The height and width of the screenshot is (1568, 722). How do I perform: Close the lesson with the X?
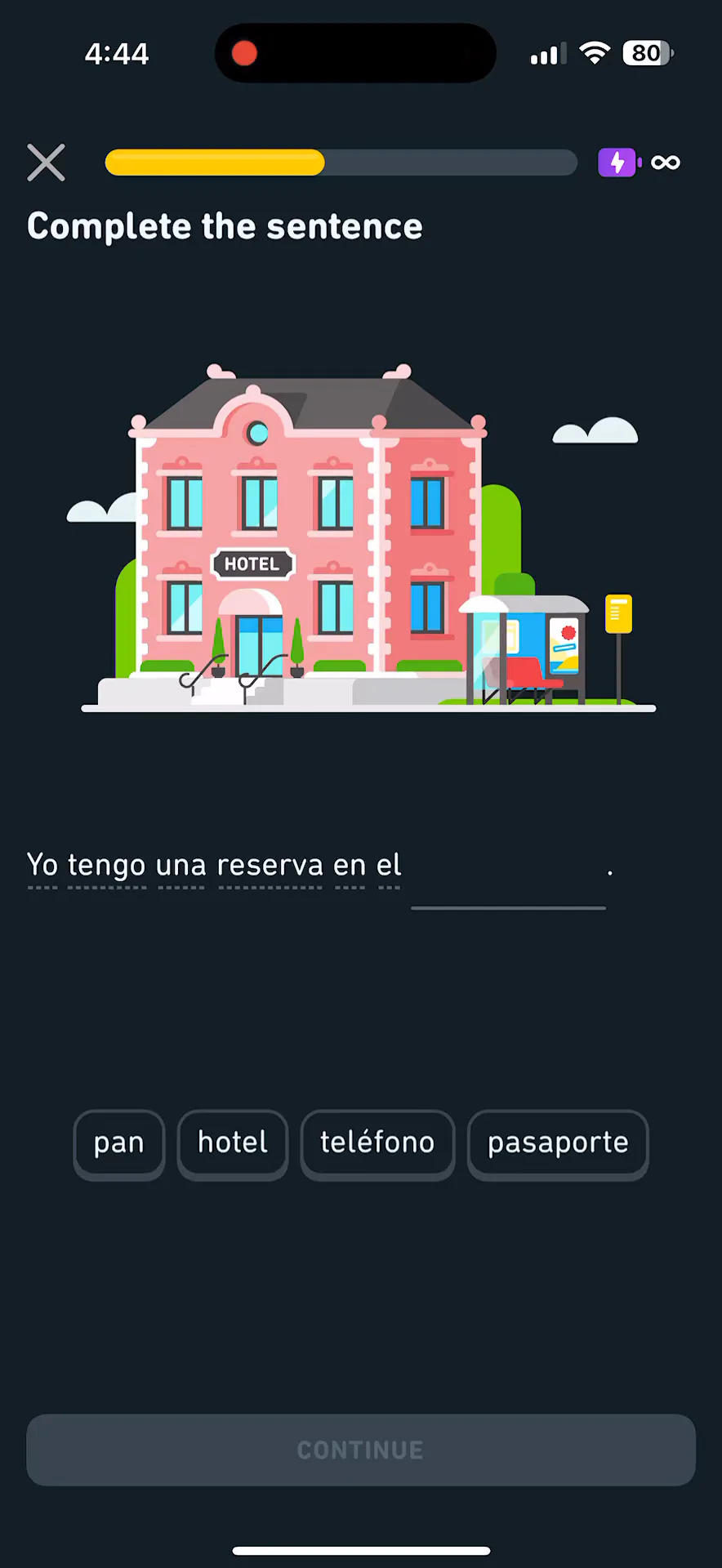coord(46,163)
